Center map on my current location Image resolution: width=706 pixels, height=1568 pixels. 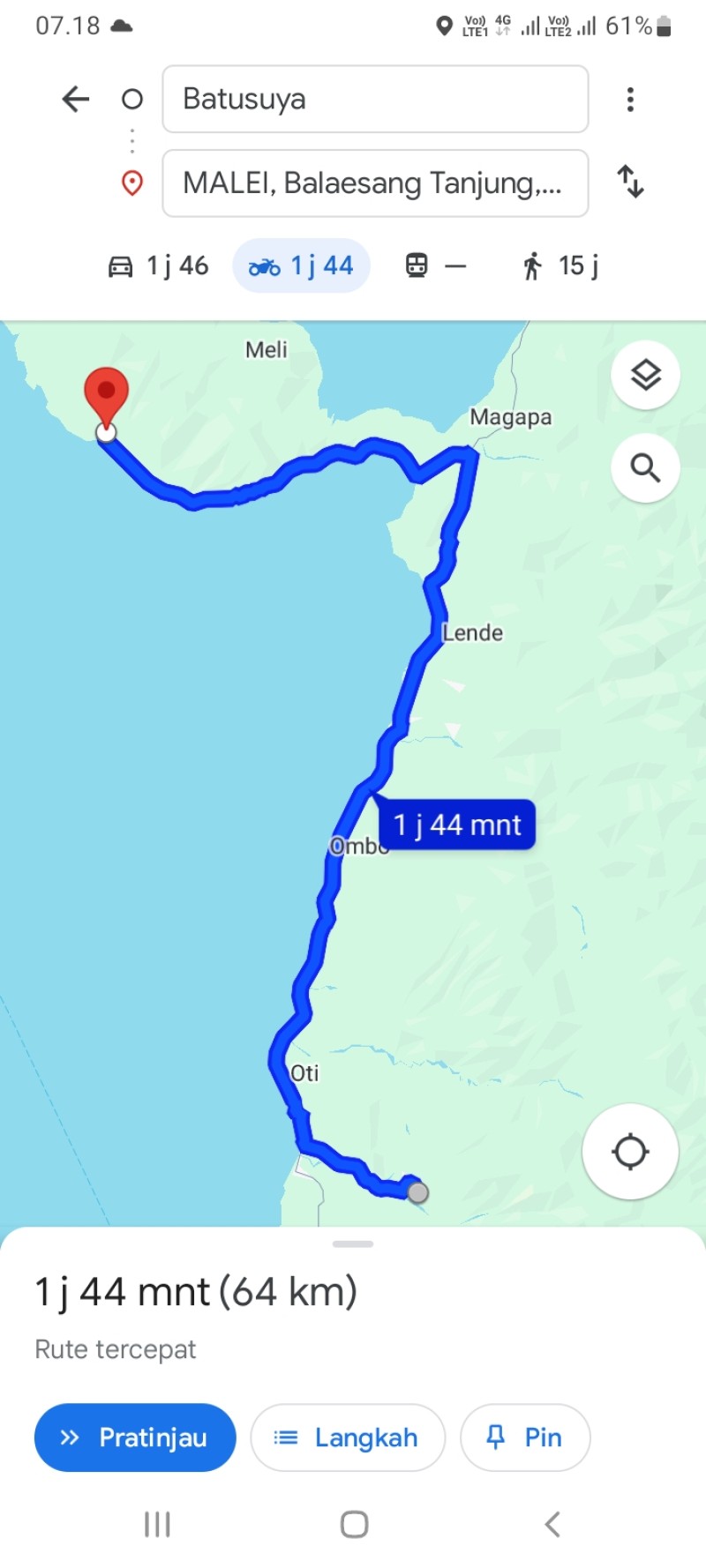(x=630, y=1151)
